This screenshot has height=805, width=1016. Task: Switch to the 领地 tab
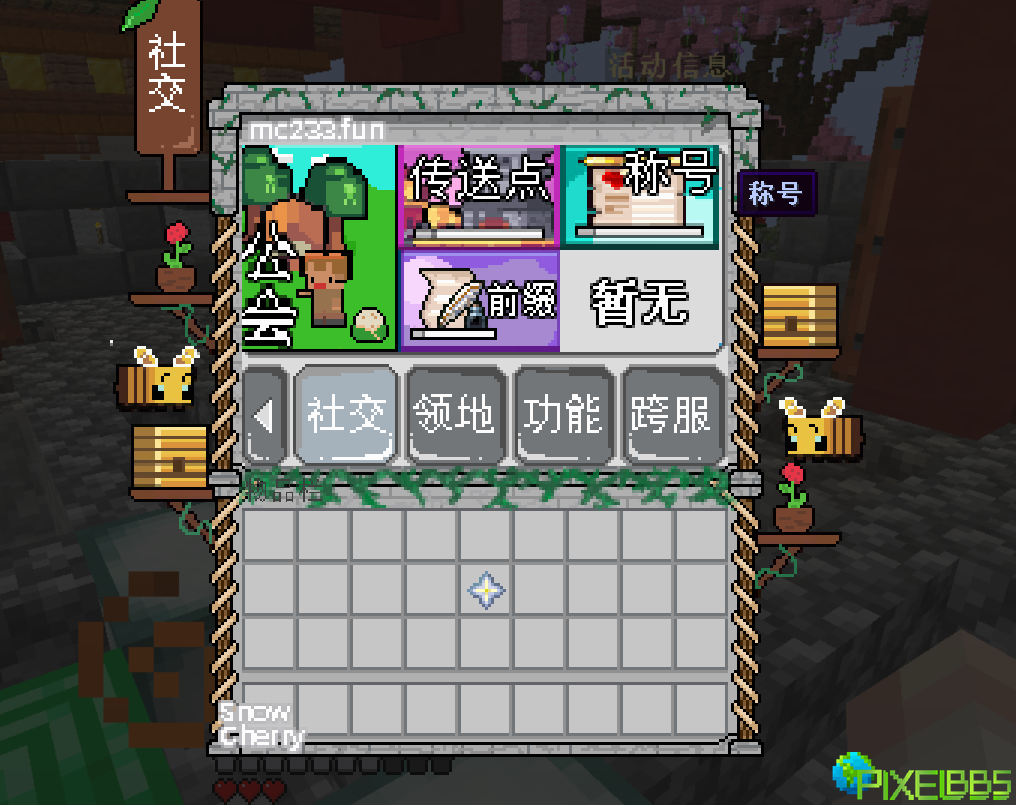point(454,416)
